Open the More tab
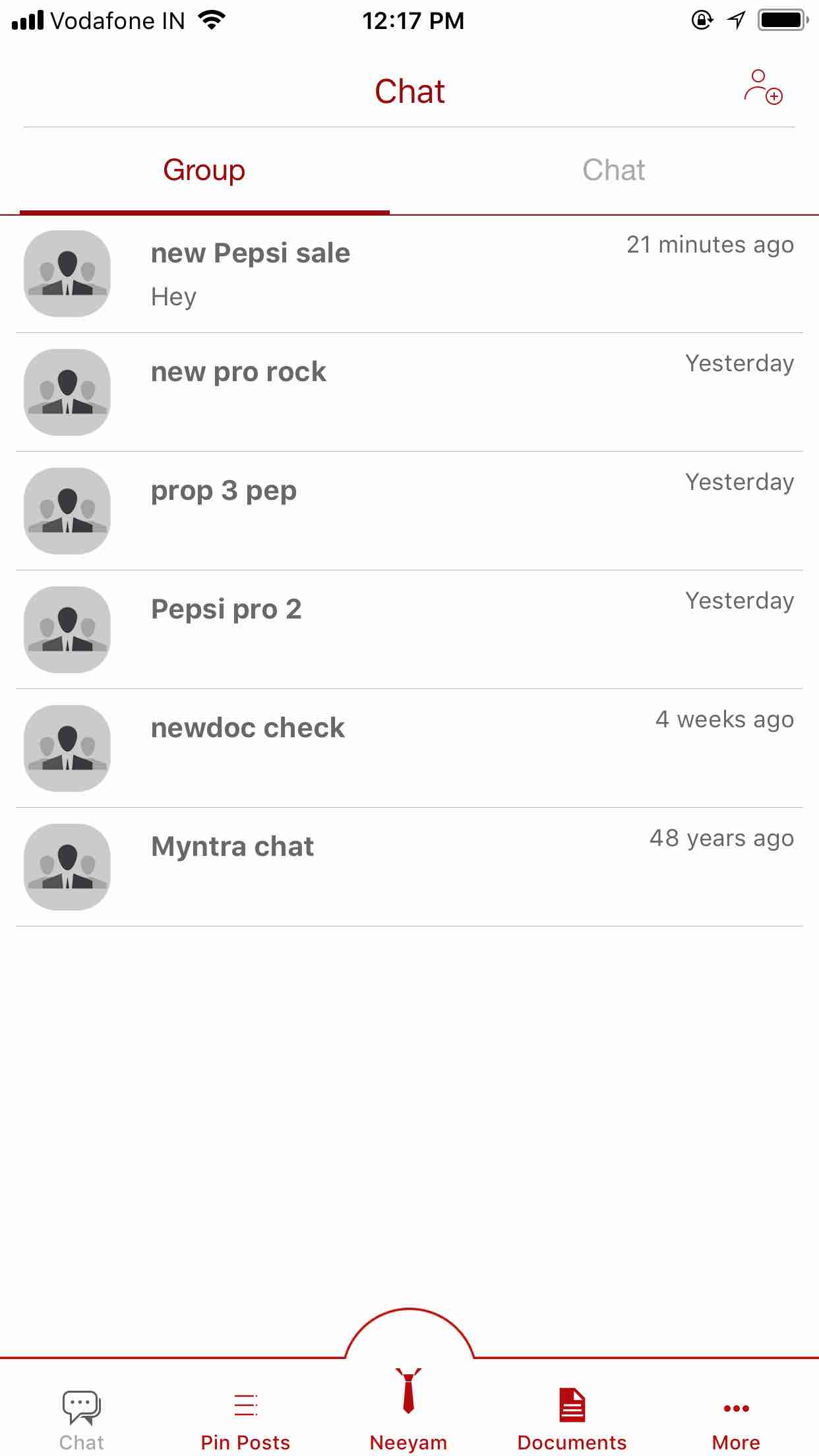819x1456 pixels. [x=736, y=1418]
